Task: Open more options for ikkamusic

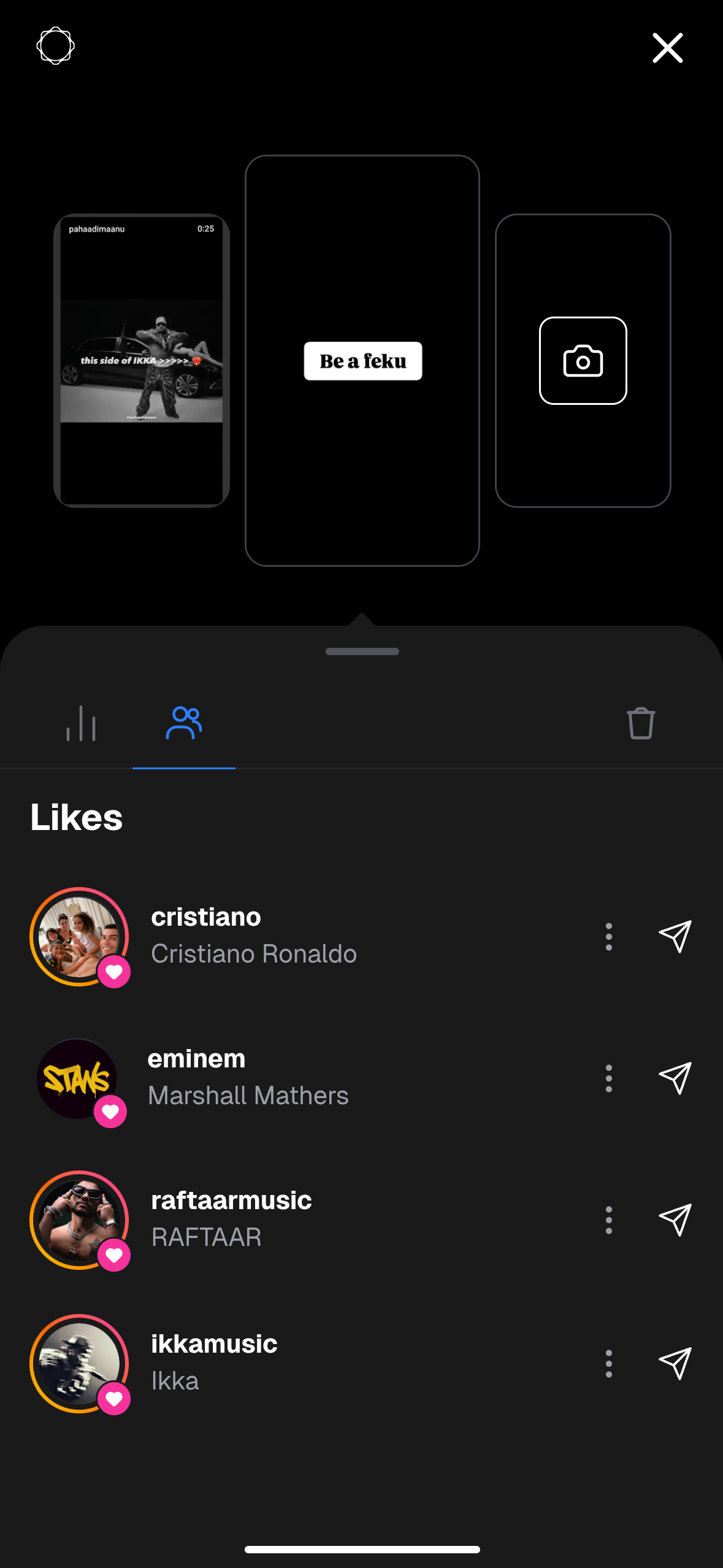Action: (608, 1364)
